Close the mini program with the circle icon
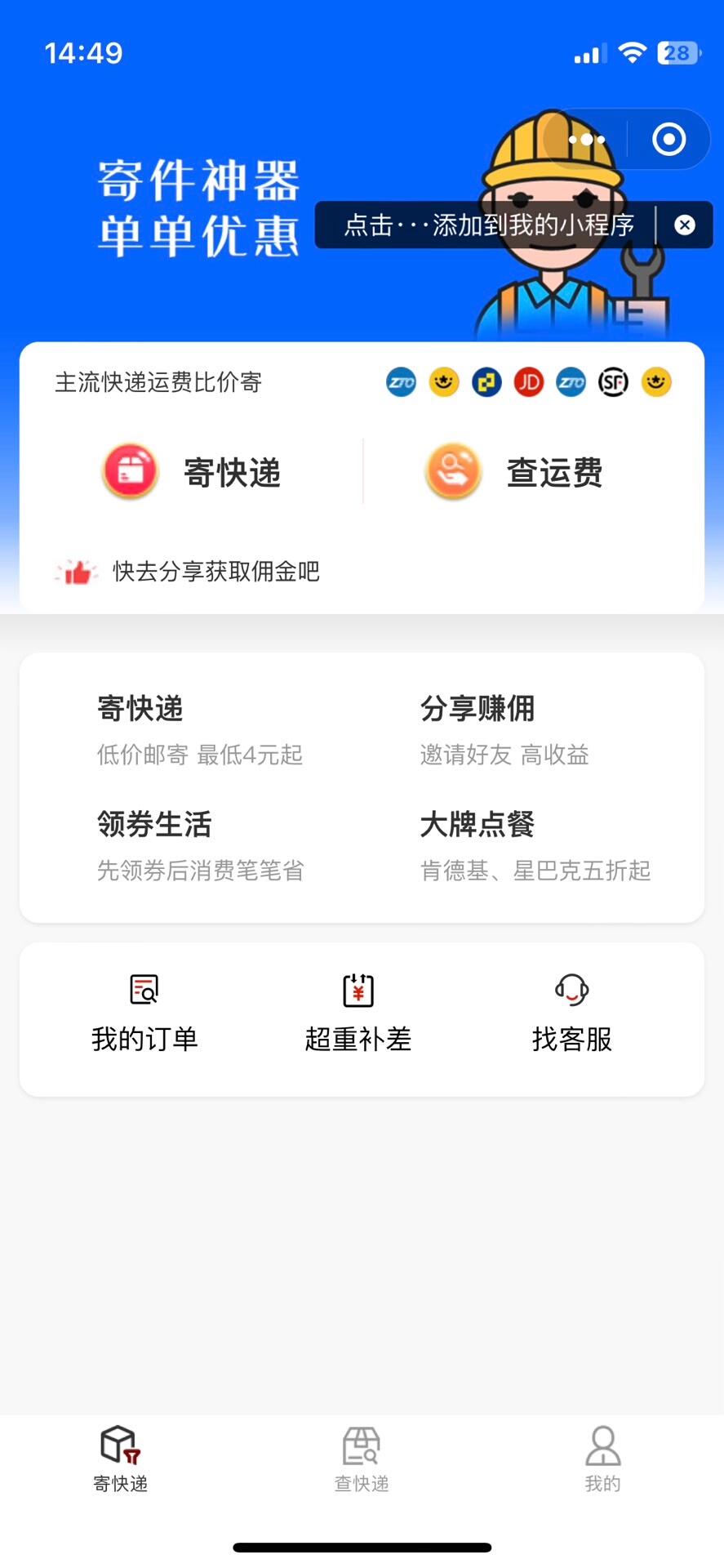Screen dimensions: 724x1568 point(668,140)
